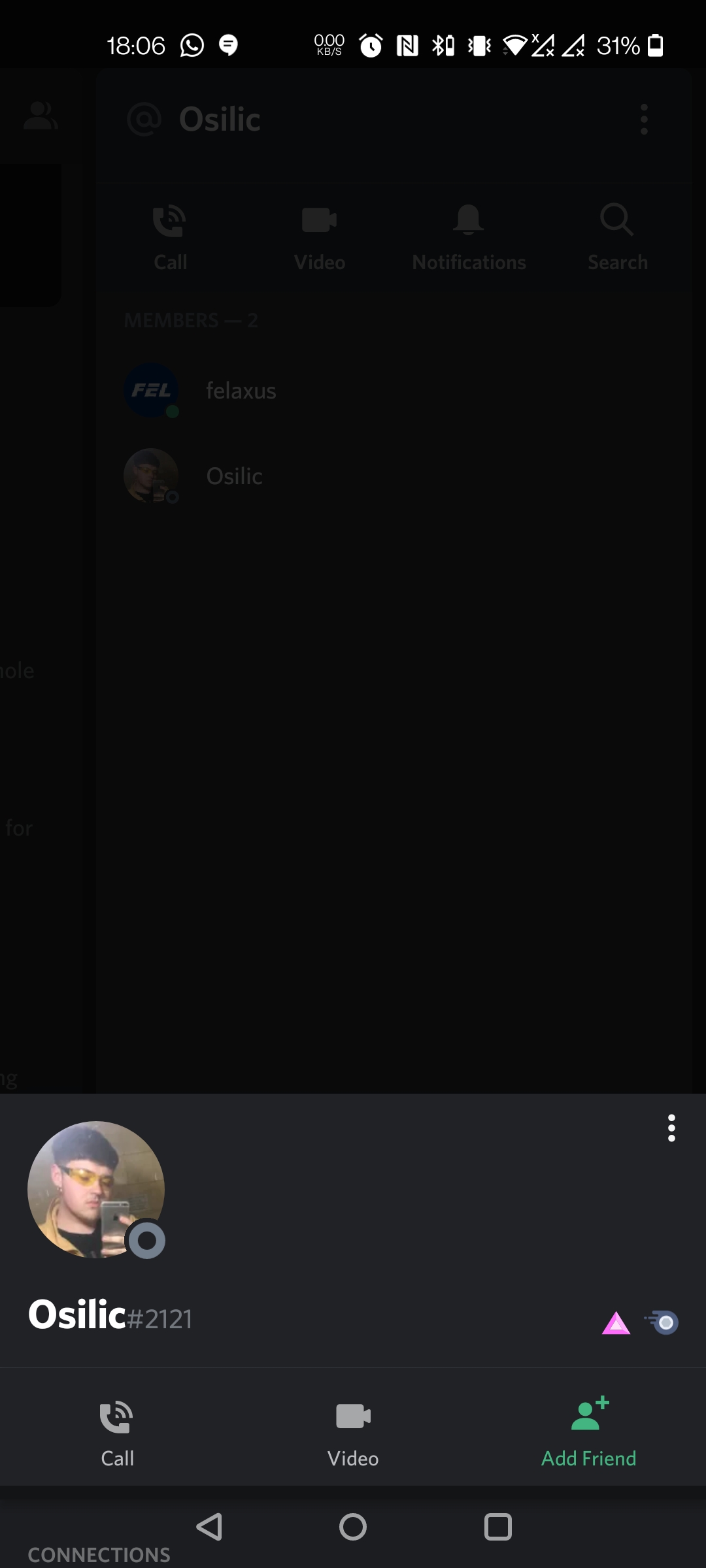Tap the pink triangle badge on Osilic's profile
Image resolution: width=706 pixels, height=1568 pixels.
(x=616, y=1323)
